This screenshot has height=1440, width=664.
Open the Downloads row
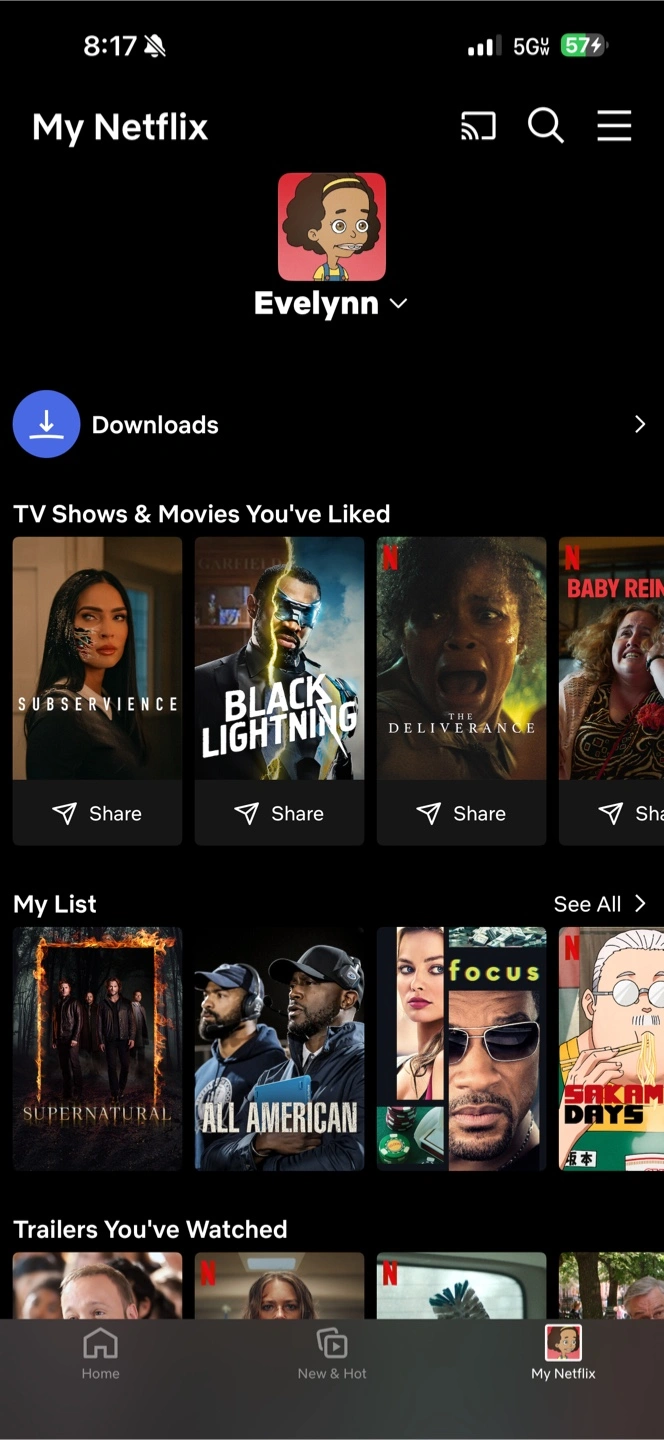332,424
